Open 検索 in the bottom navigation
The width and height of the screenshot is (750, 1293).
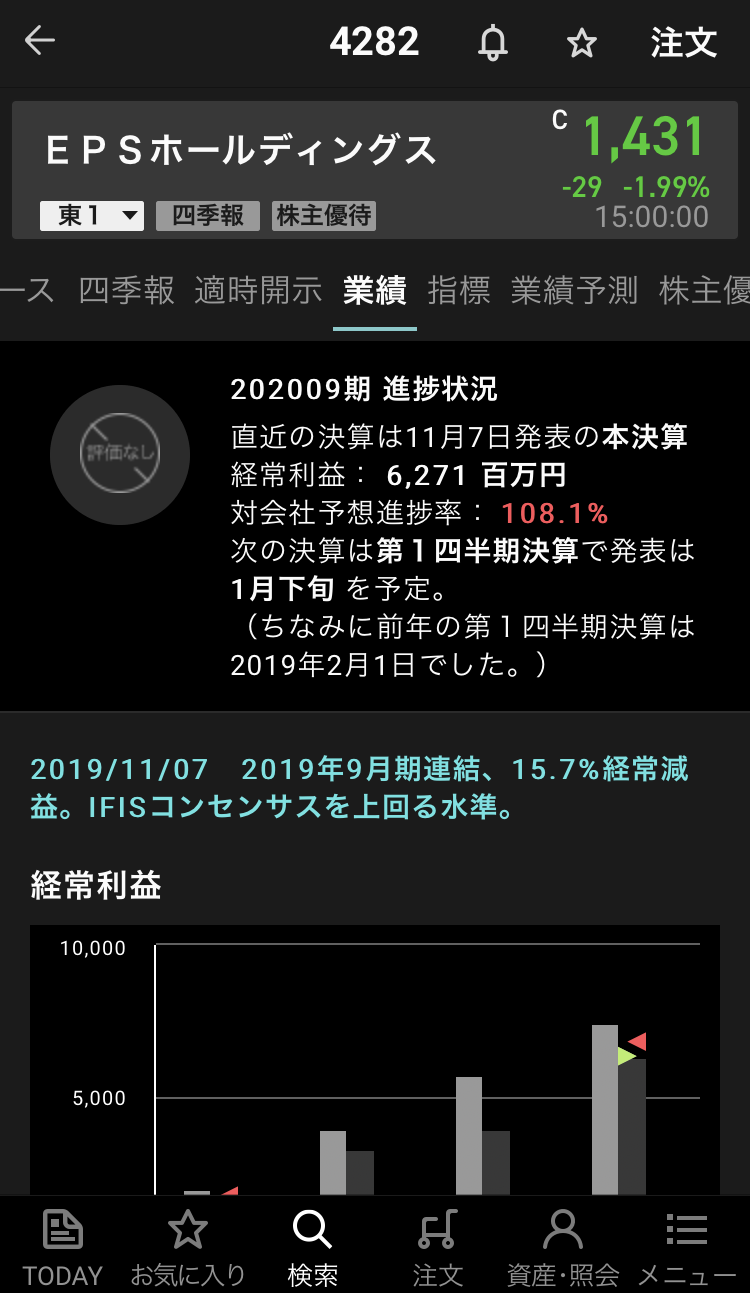point(313,1246)
